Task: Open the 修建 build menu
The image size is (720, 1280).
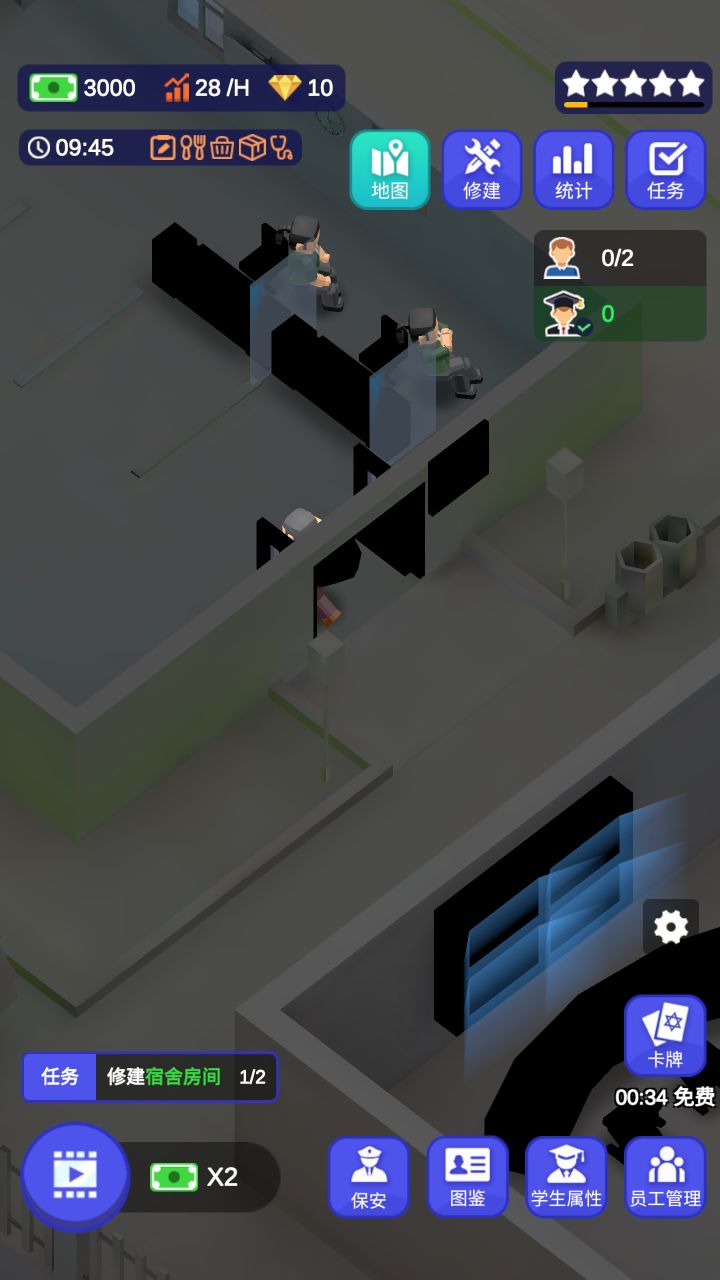Action: [x=482, y=170]
